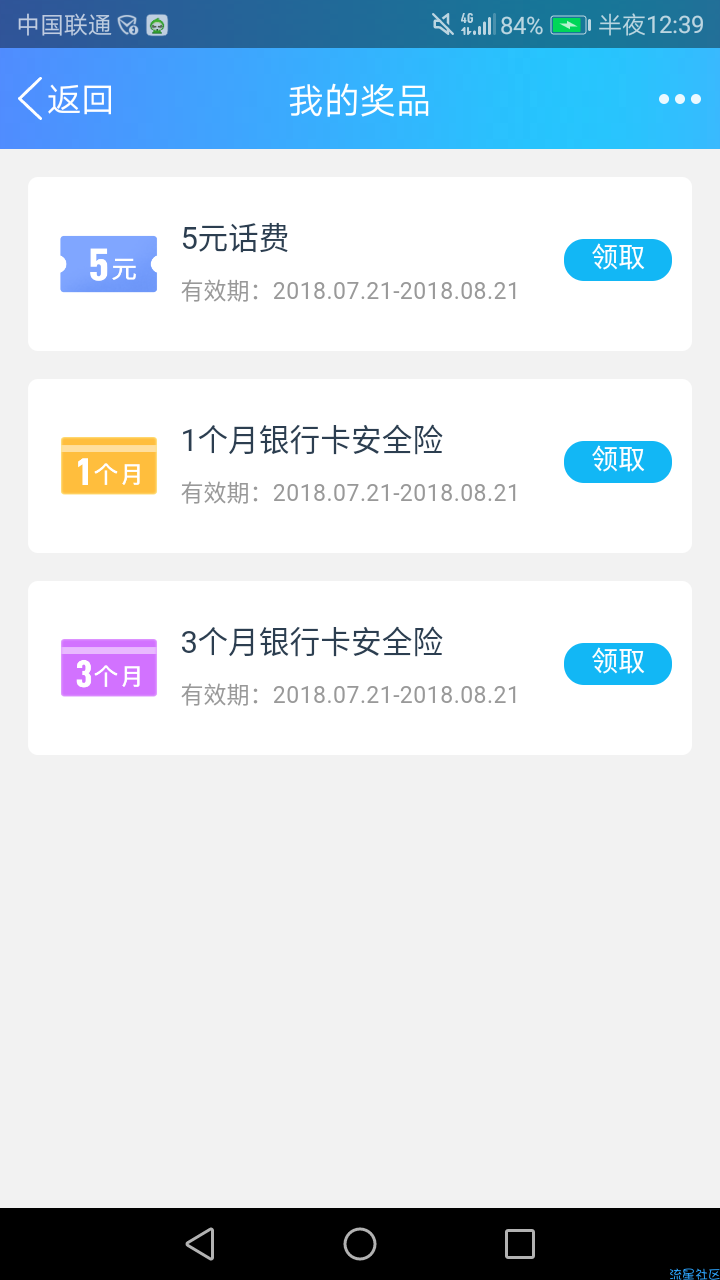Screen dimensions: 720x1280
Task: Claim the 5元话费 prize with 领取
Action: tap(618, 260)
